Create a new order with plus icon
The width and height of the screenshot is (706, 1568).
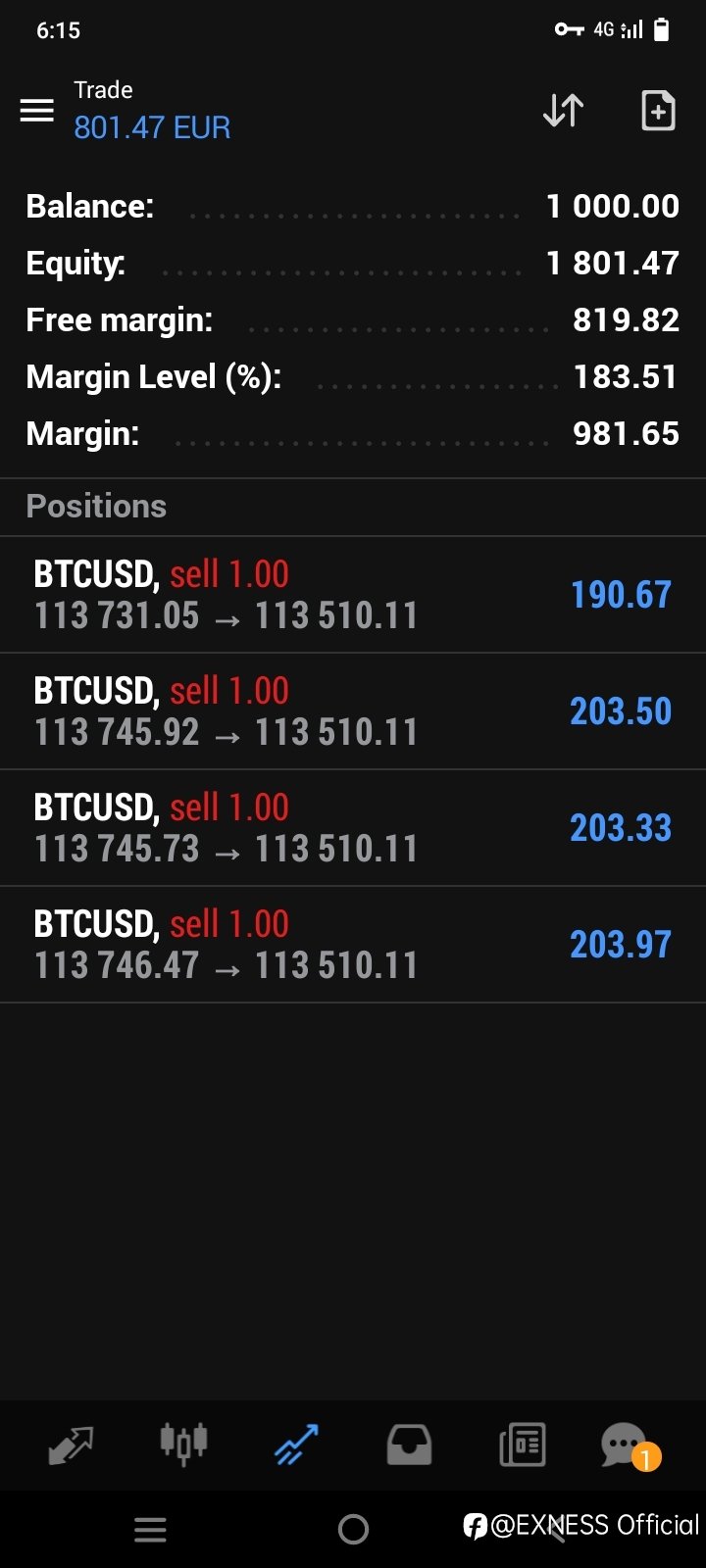658,110
